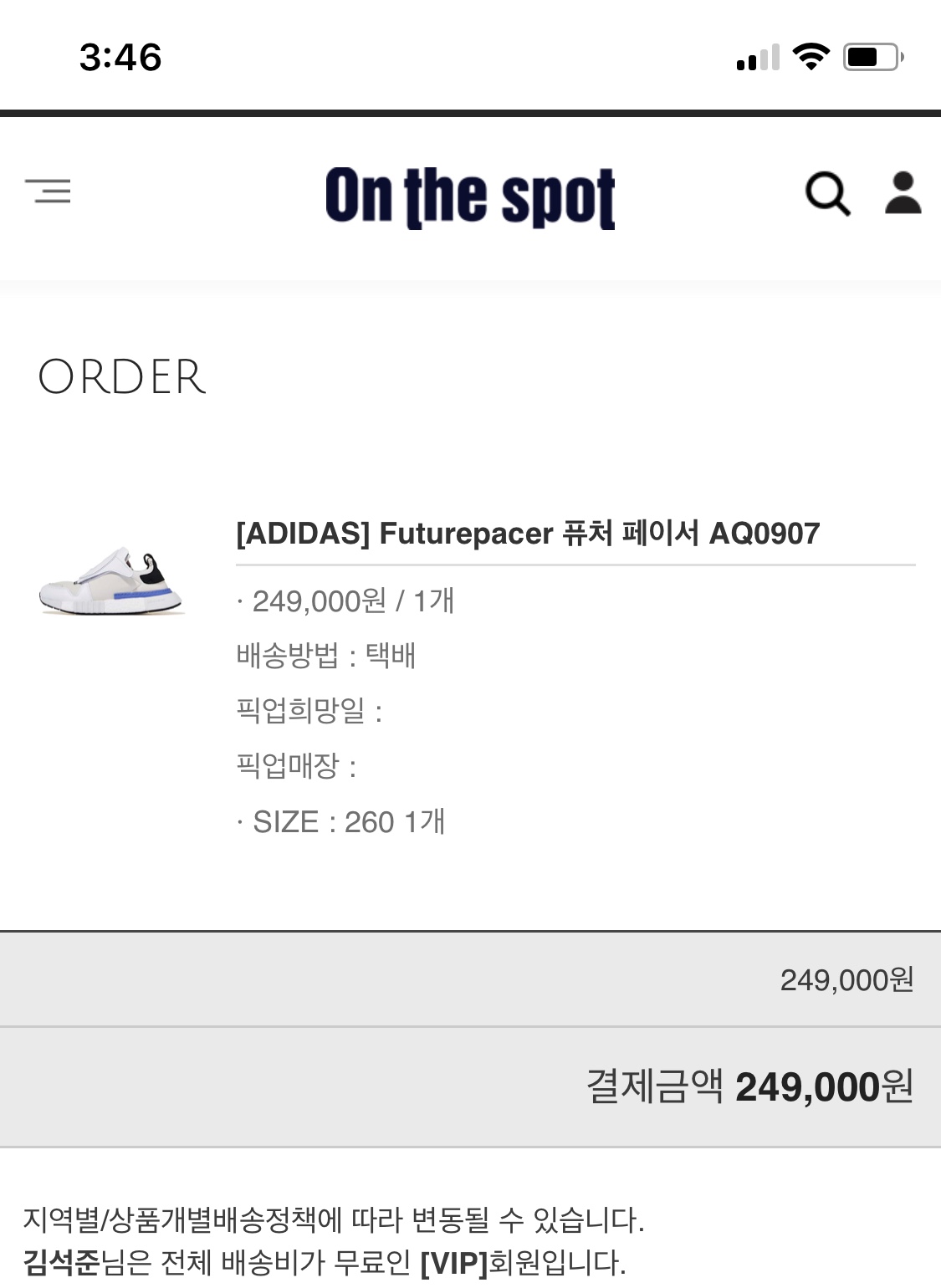This screenshot has height=1288, width=941.
Task: Open the hamburger menu
Action: pos(48,192)
